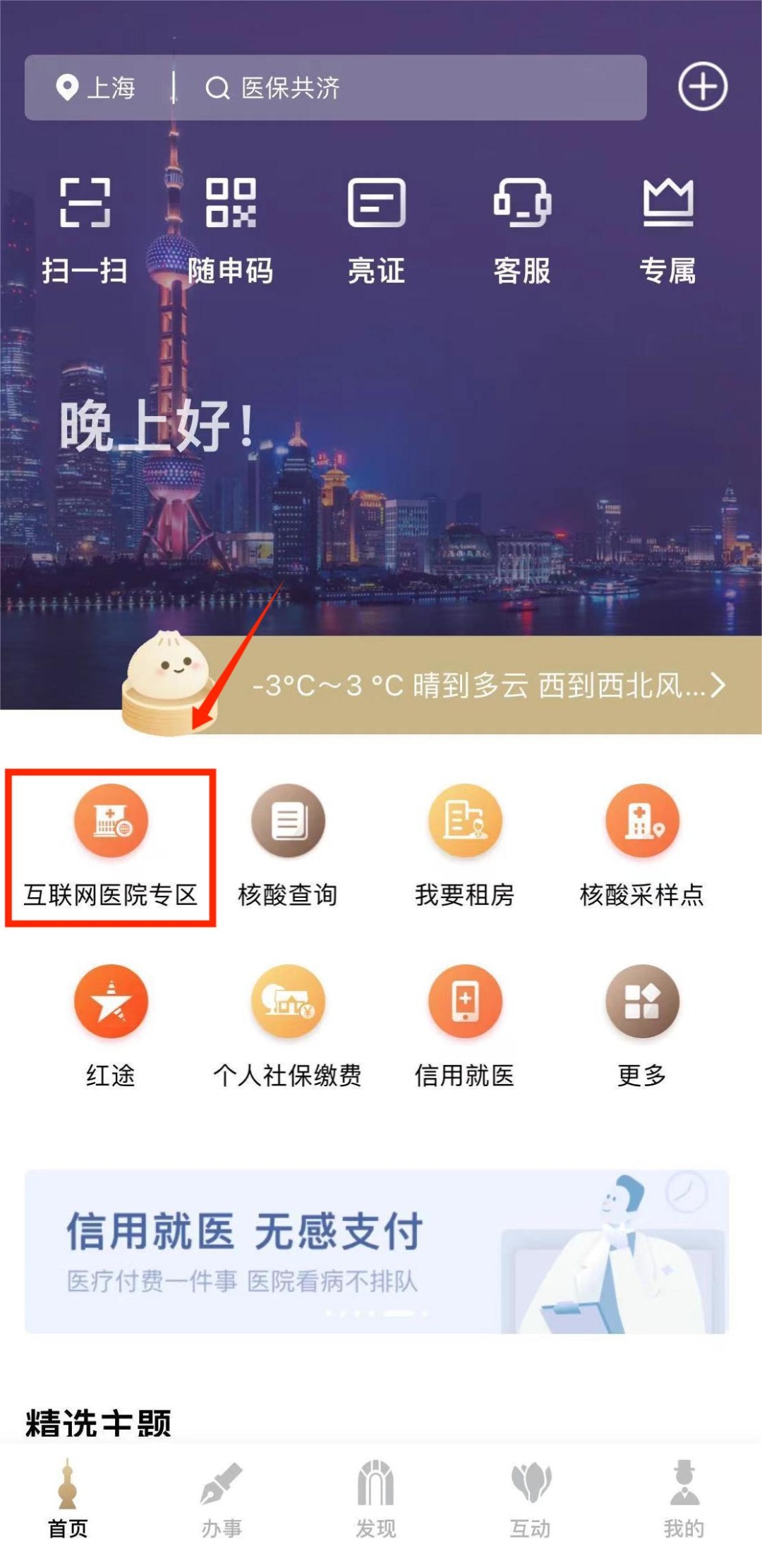This screenshot has width=762, height=1568.
Task: Expand the weather forecast banner
Action: 487,685
